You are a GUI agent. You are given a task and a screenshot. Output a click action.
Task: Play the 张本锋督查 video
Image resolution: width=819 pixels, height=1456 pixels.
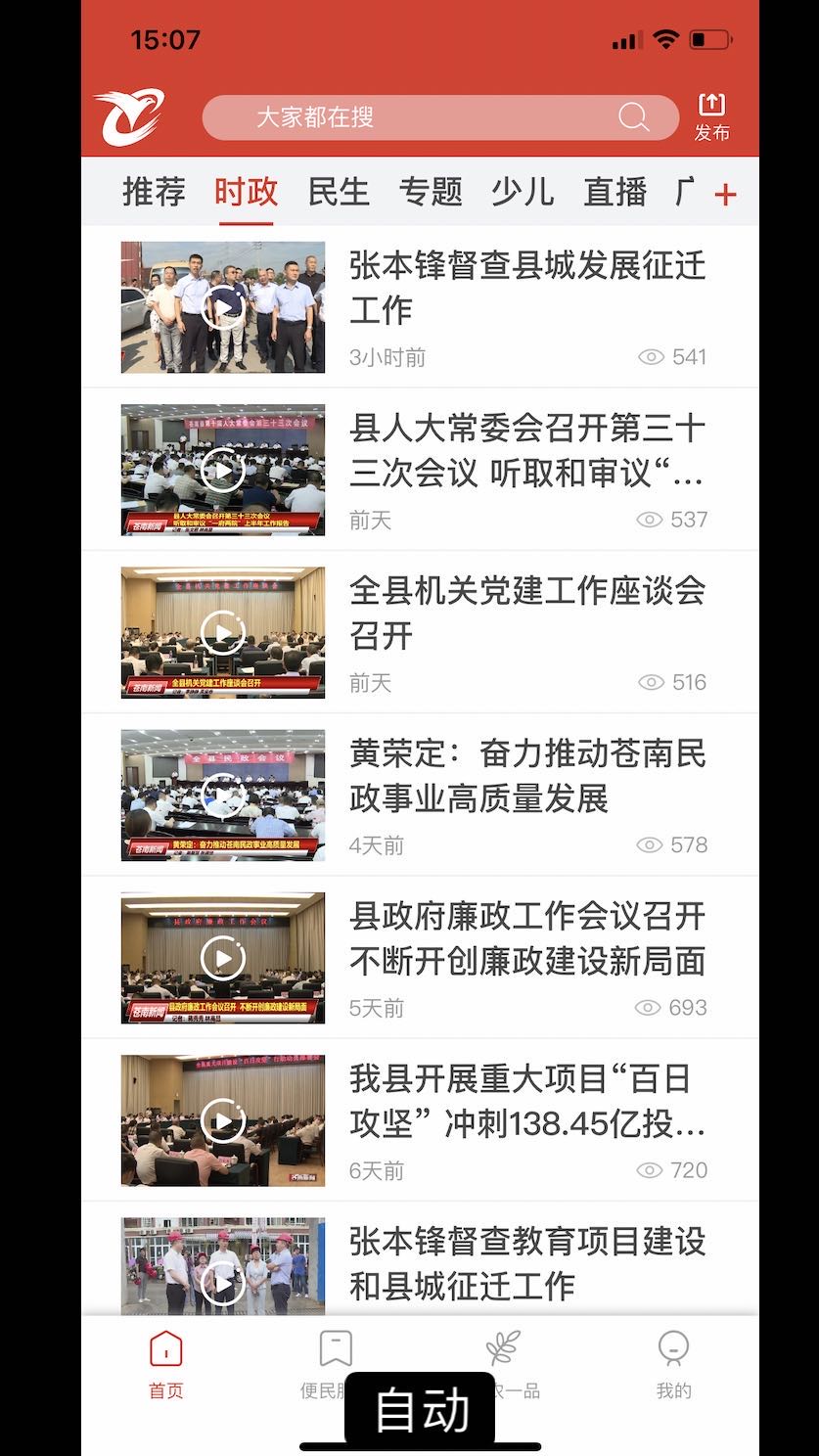point(222,306)
